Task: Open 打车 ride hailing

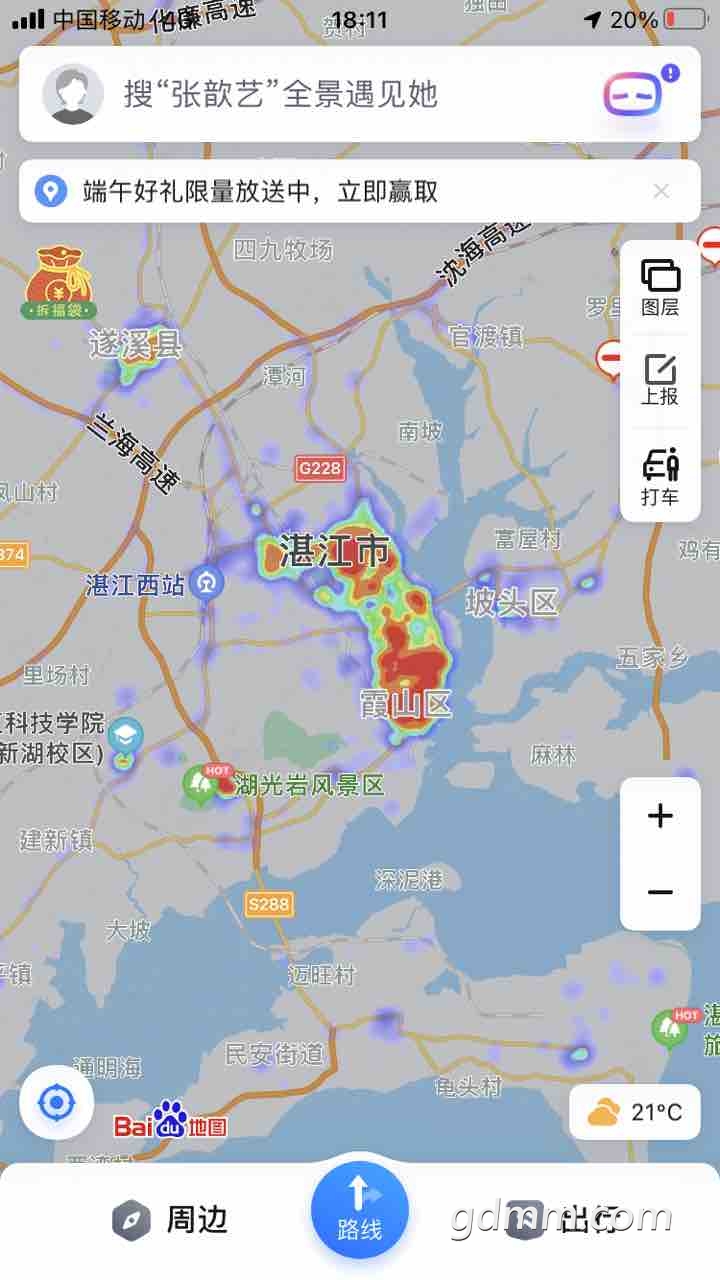Action: [660, 476]
